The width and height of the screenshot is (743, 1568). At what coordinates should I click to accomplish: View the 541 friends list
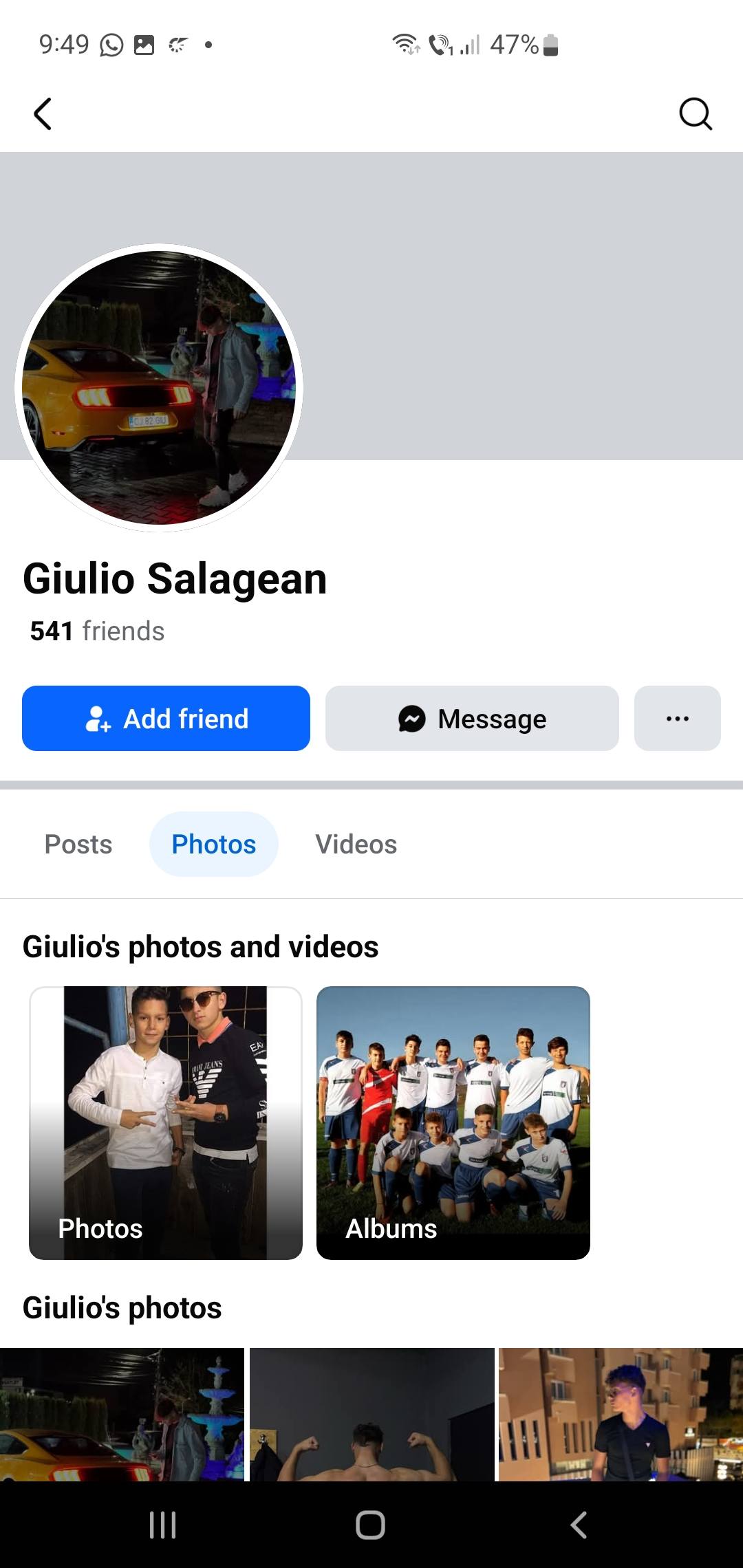coord(97,631)
